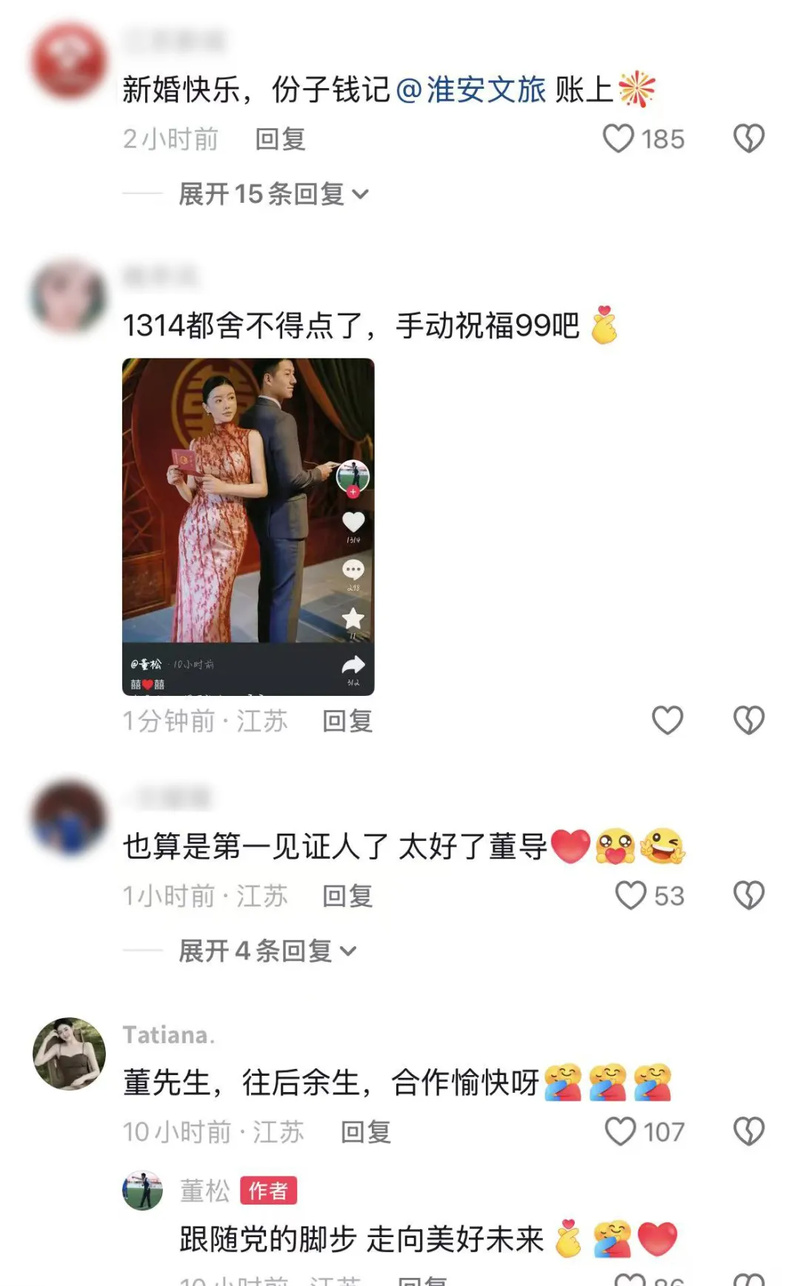800x1286 pixels.
Task: Expand the 4 replies
Action: tap(267, 950)
